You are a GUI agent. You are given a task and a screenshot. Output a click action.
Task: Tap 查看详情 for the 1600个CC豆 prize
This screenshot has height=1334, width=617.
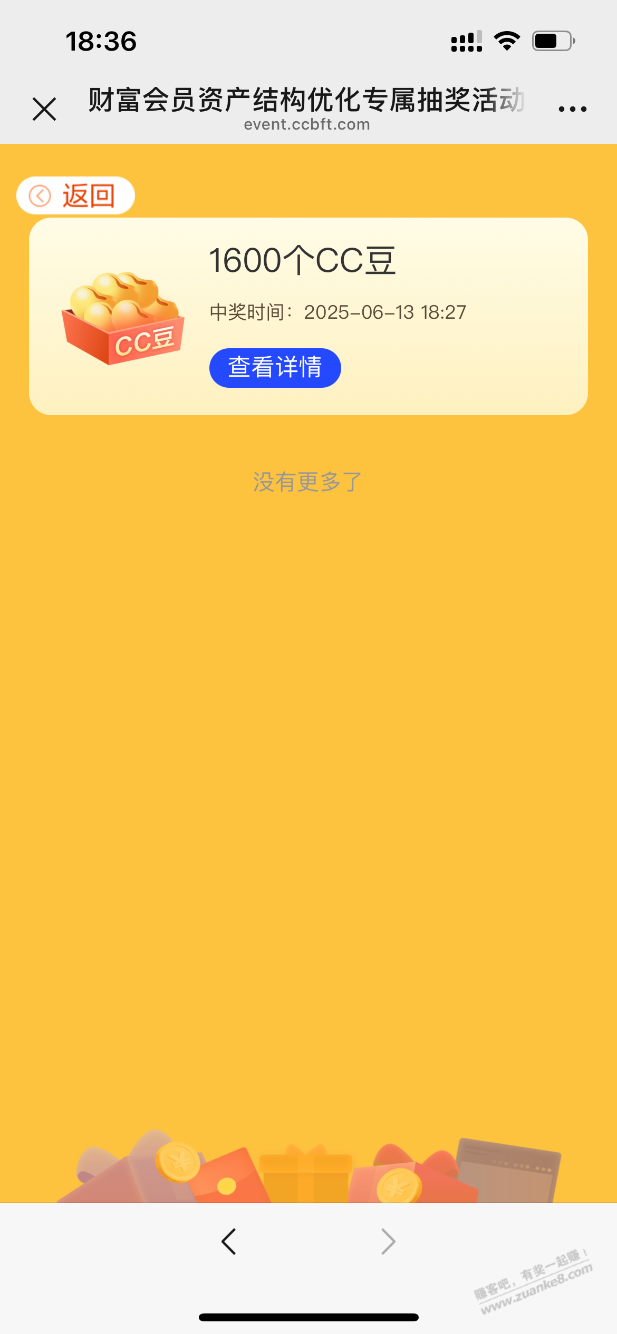pyautogui.click(x=275, y=368)
